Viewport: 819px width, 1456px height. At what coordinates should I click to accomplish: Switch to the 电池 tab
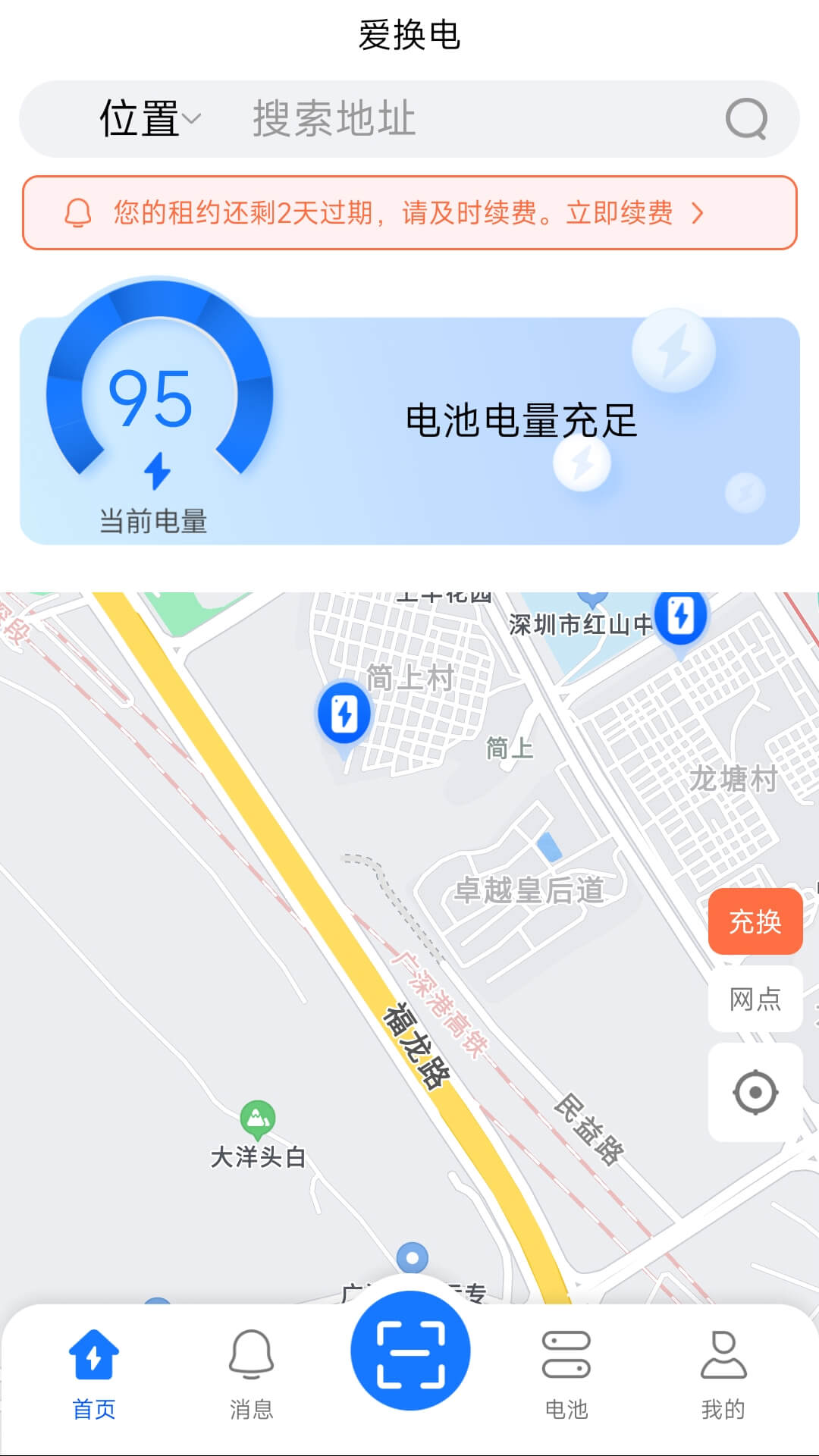566,1374
